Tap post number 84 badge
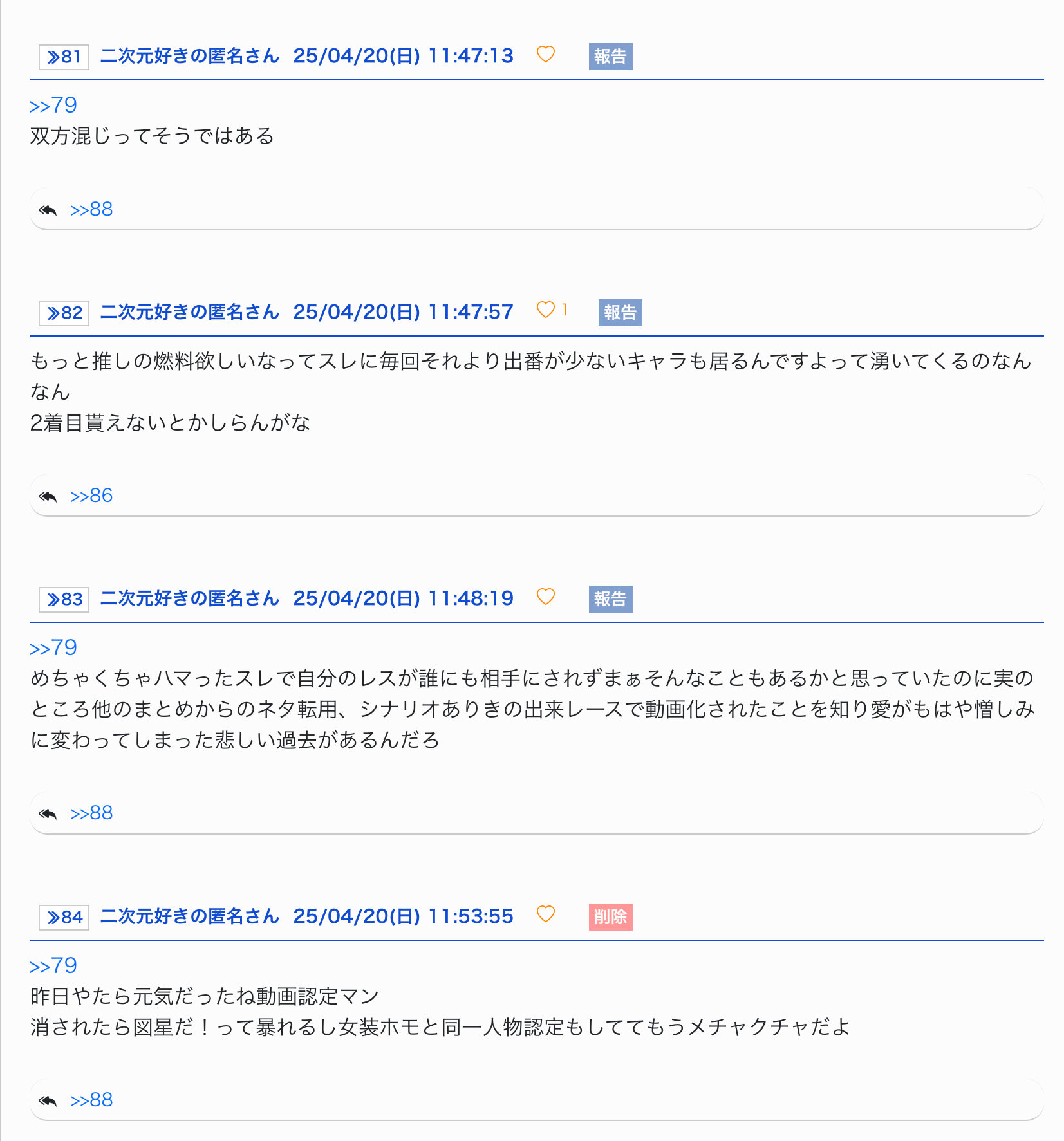Viewport: 1064px width, 1141px height. coord(64,917)
